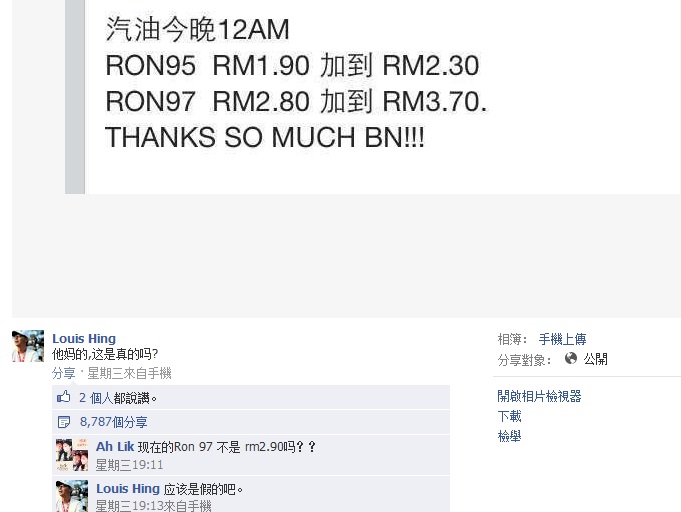The image size is (681, 512).
Task: Open Ah Lik's profile from the comment
Action: pos(115,447)
